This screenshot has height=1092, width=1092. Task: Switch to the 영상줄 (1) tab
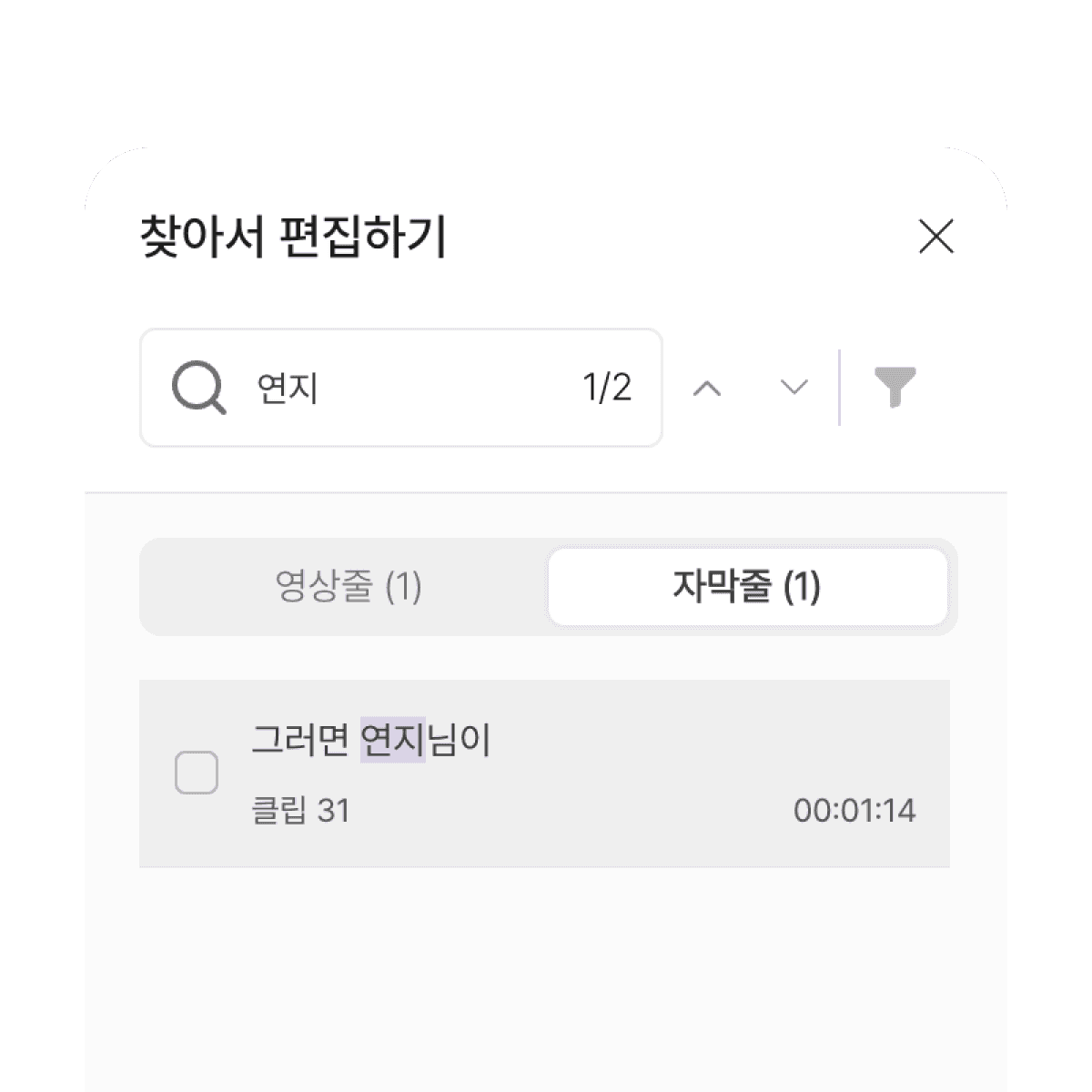348,587
